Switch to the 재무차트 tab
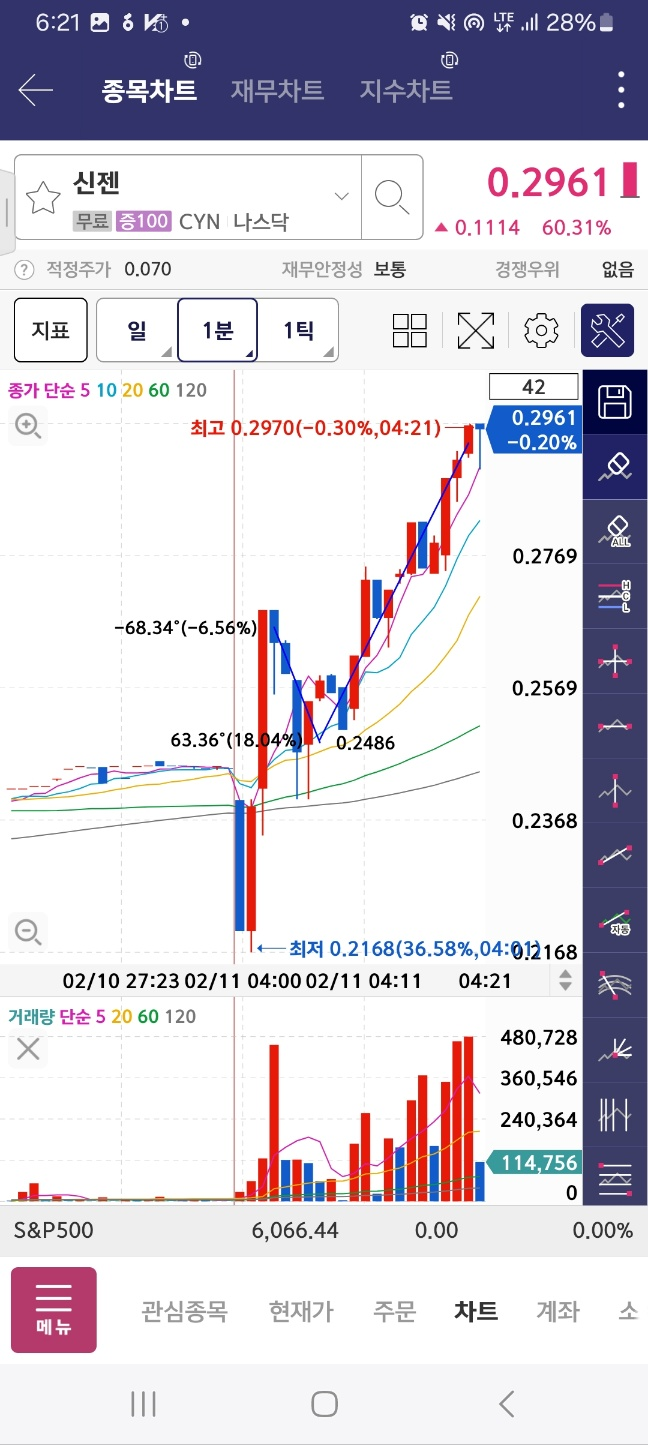The width and height of the screenshot is (648, 1445). (277, 90)
